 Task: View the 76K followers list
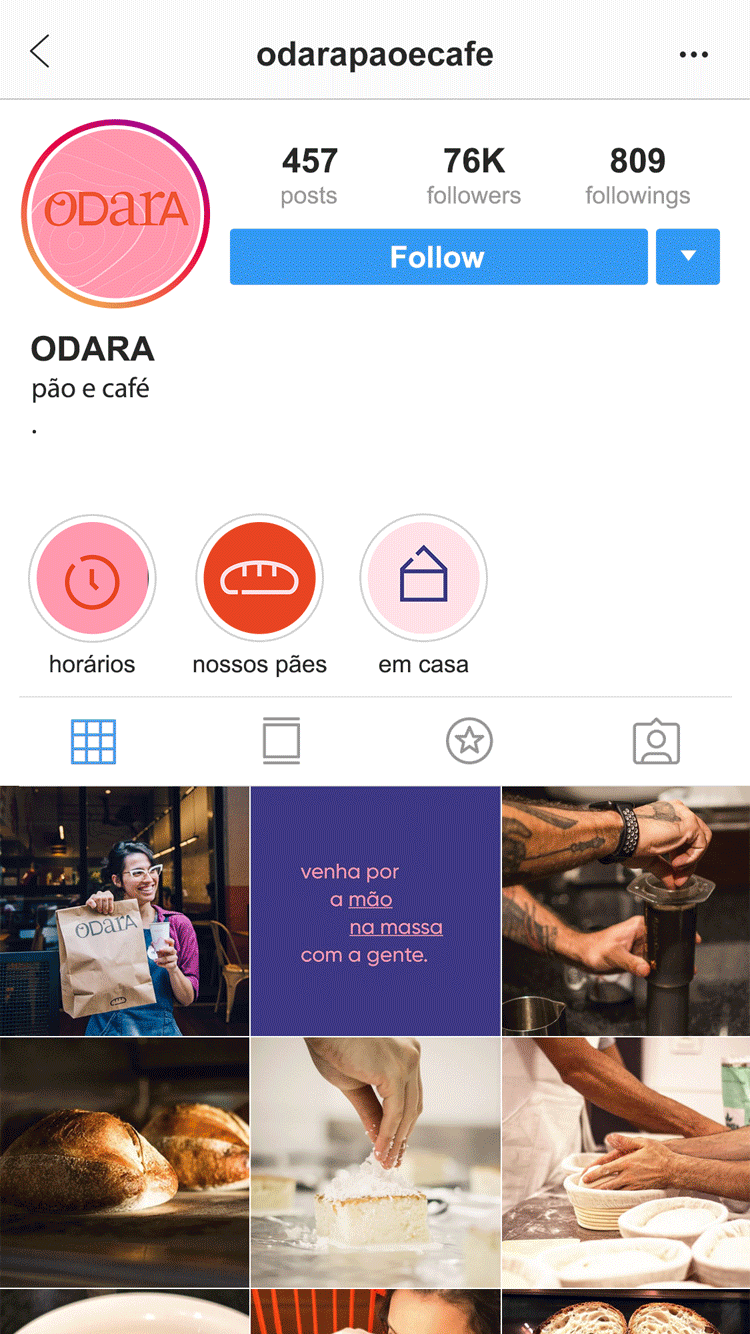474,176
